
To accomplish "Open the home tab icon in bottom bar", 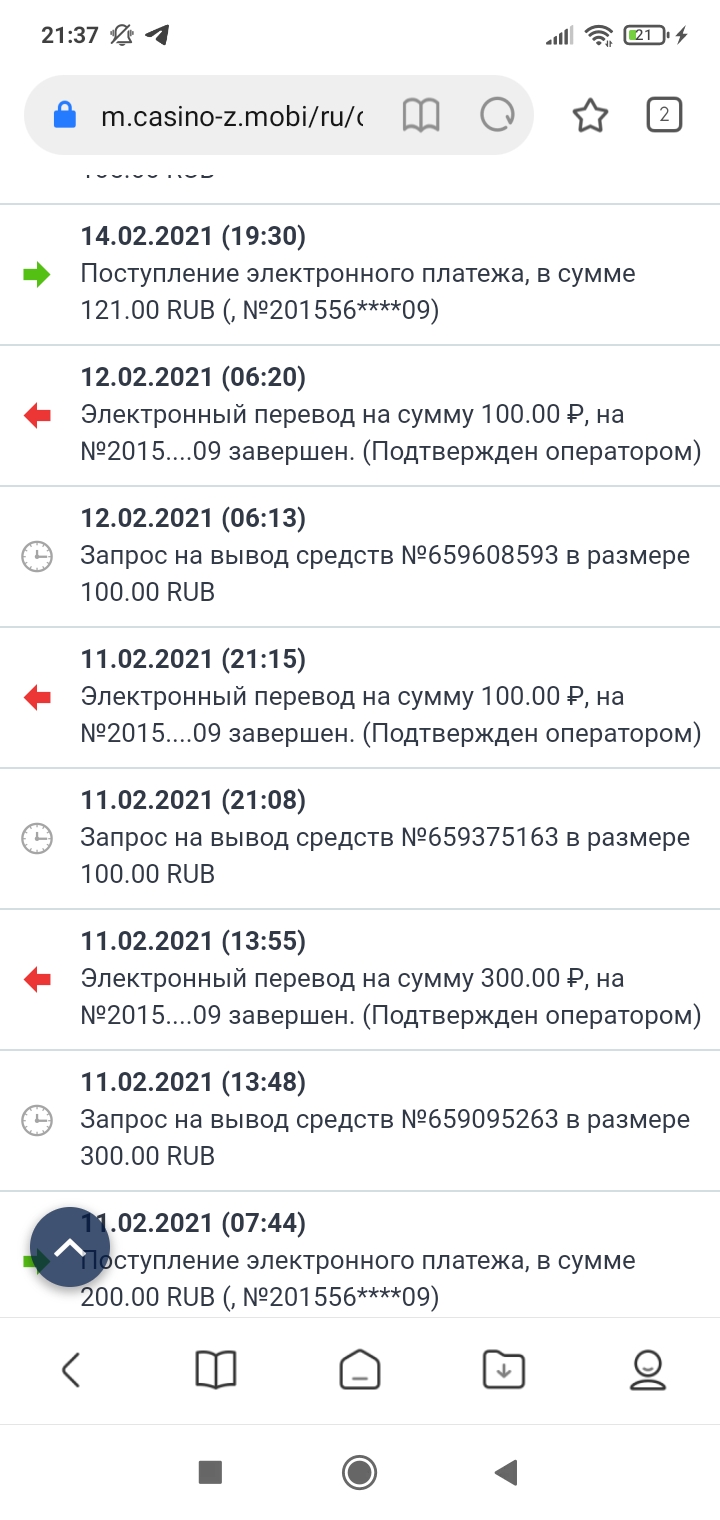I will 361,1370.
